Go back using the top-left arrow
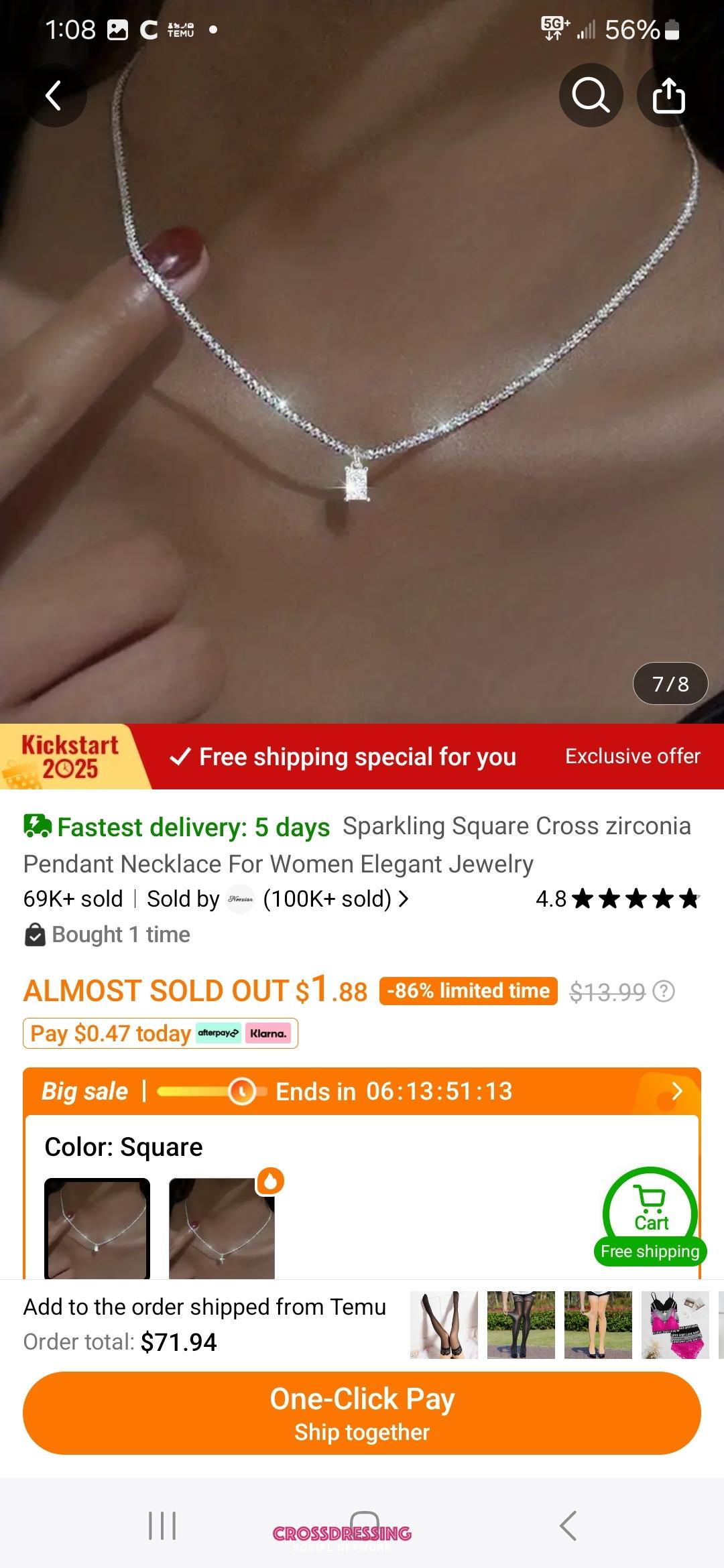Screen dimensions: 724x1568 pos(54,96)
